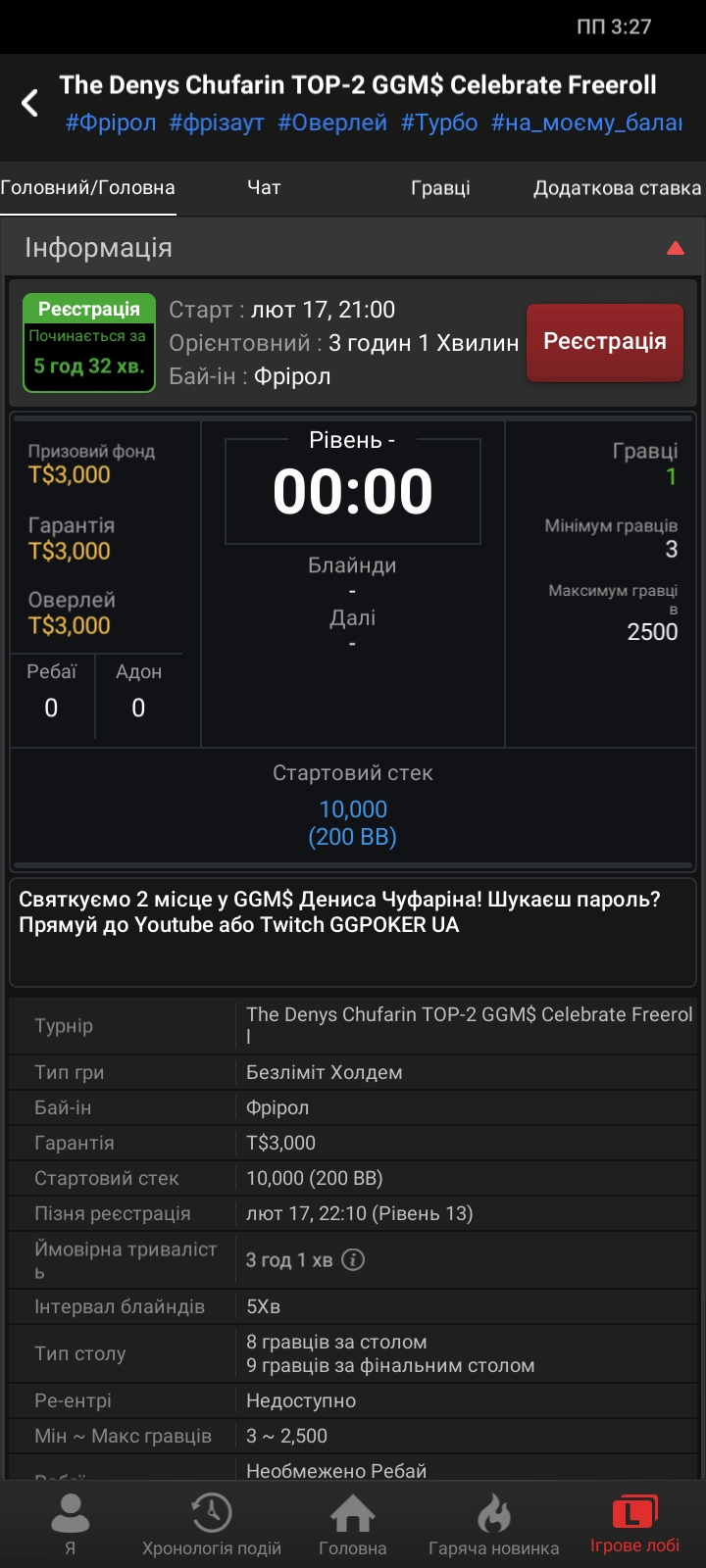Go back with the top-left arrow
The width and height of the screenshot is (706, 1568).
(x=30, y=102)
